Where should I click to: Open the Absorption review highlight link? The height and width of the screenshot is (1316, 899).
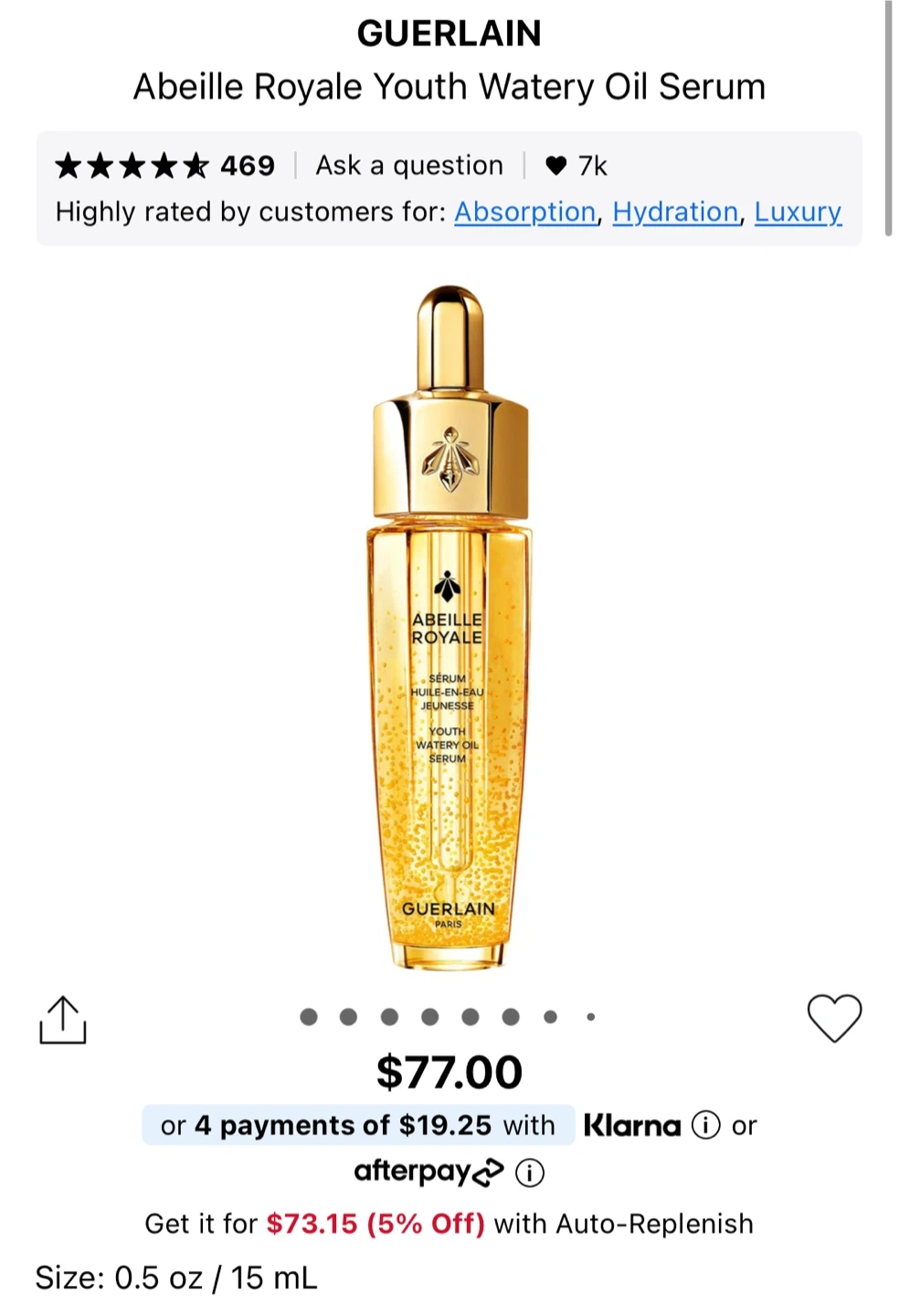tap(525, 212)
